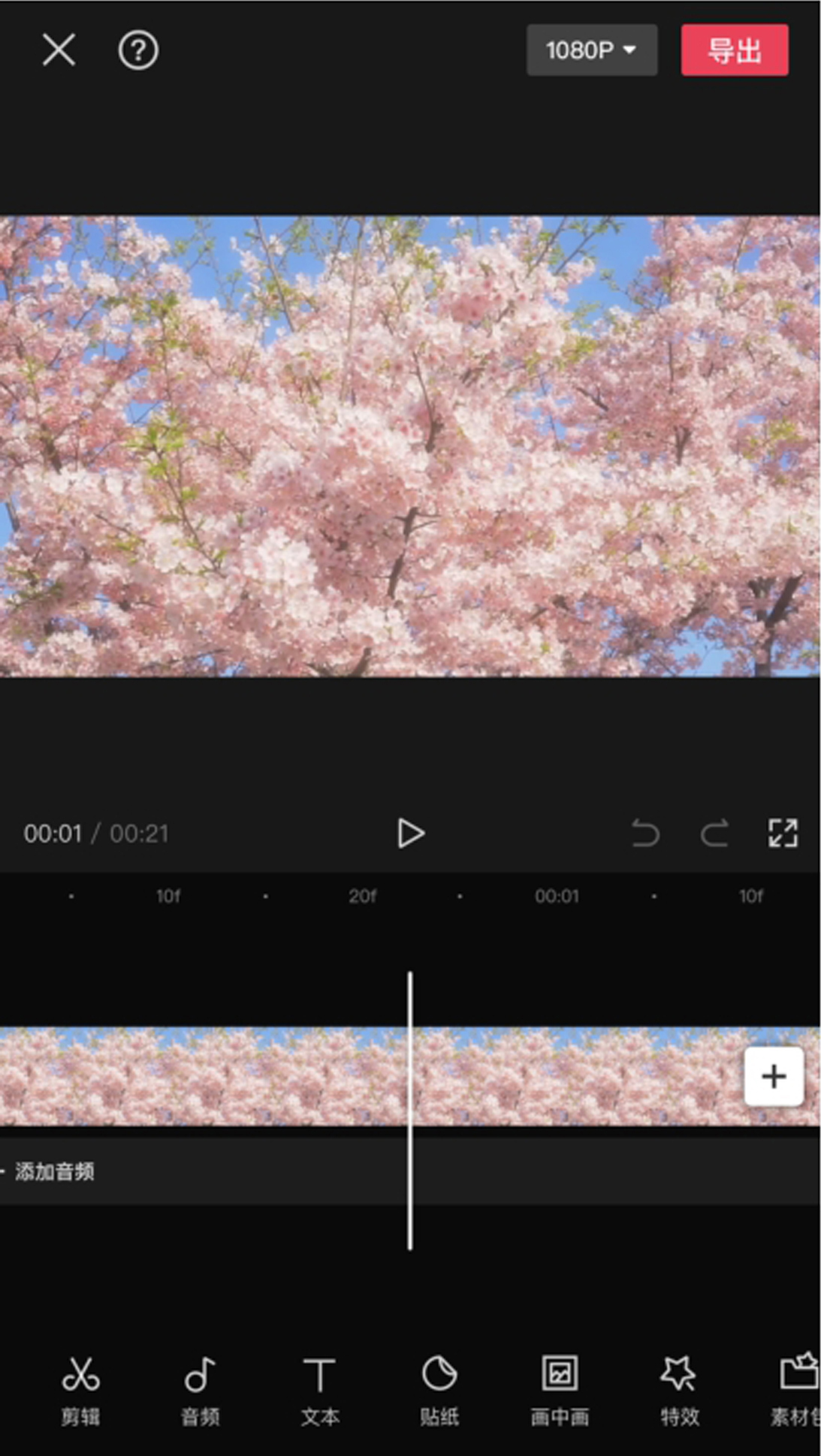This screenshot has width=821, height=1456.
Task: Undo the last edit
Action: (x=645, y=834)
